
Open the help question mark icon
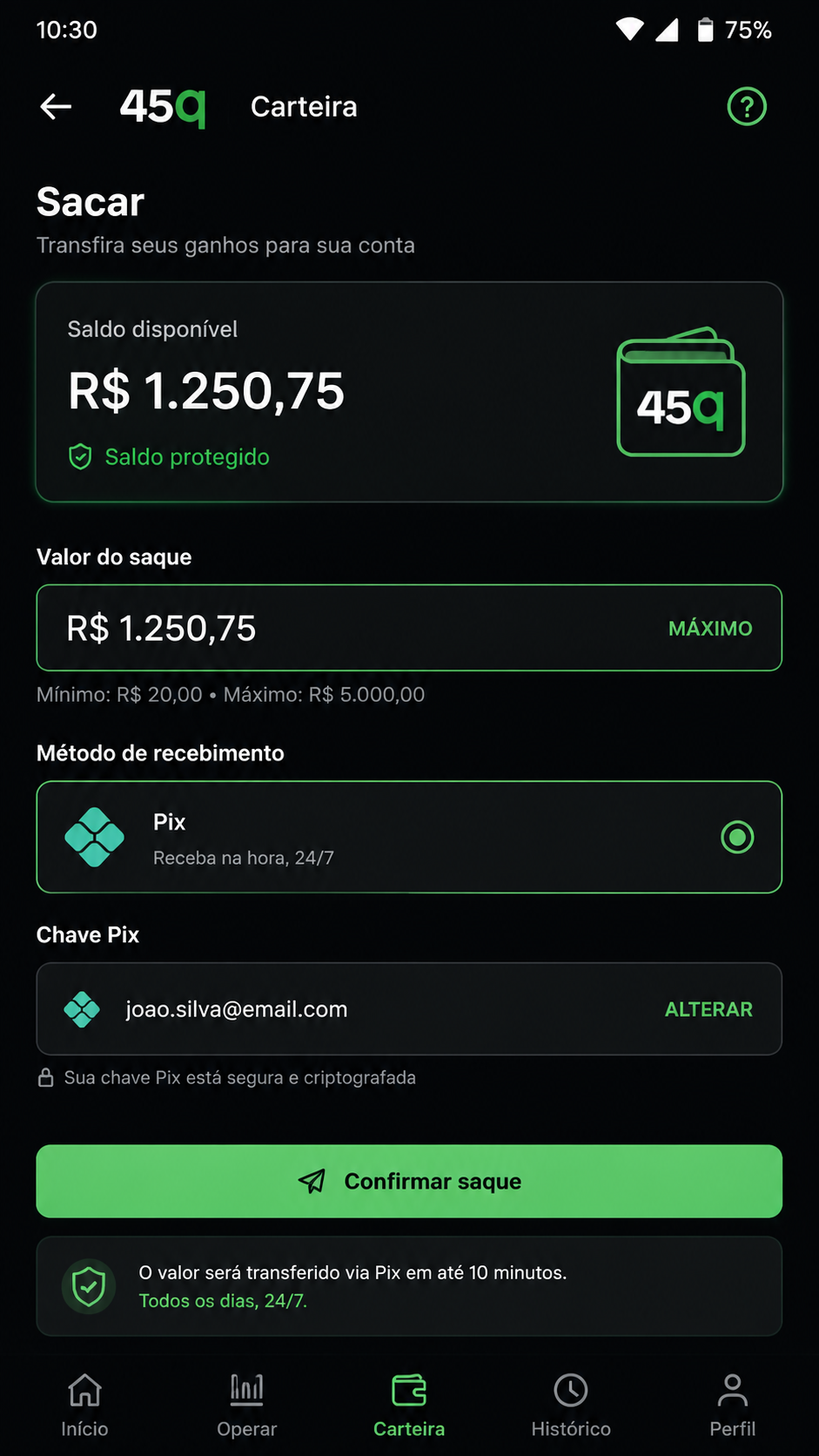click(747, 107)
